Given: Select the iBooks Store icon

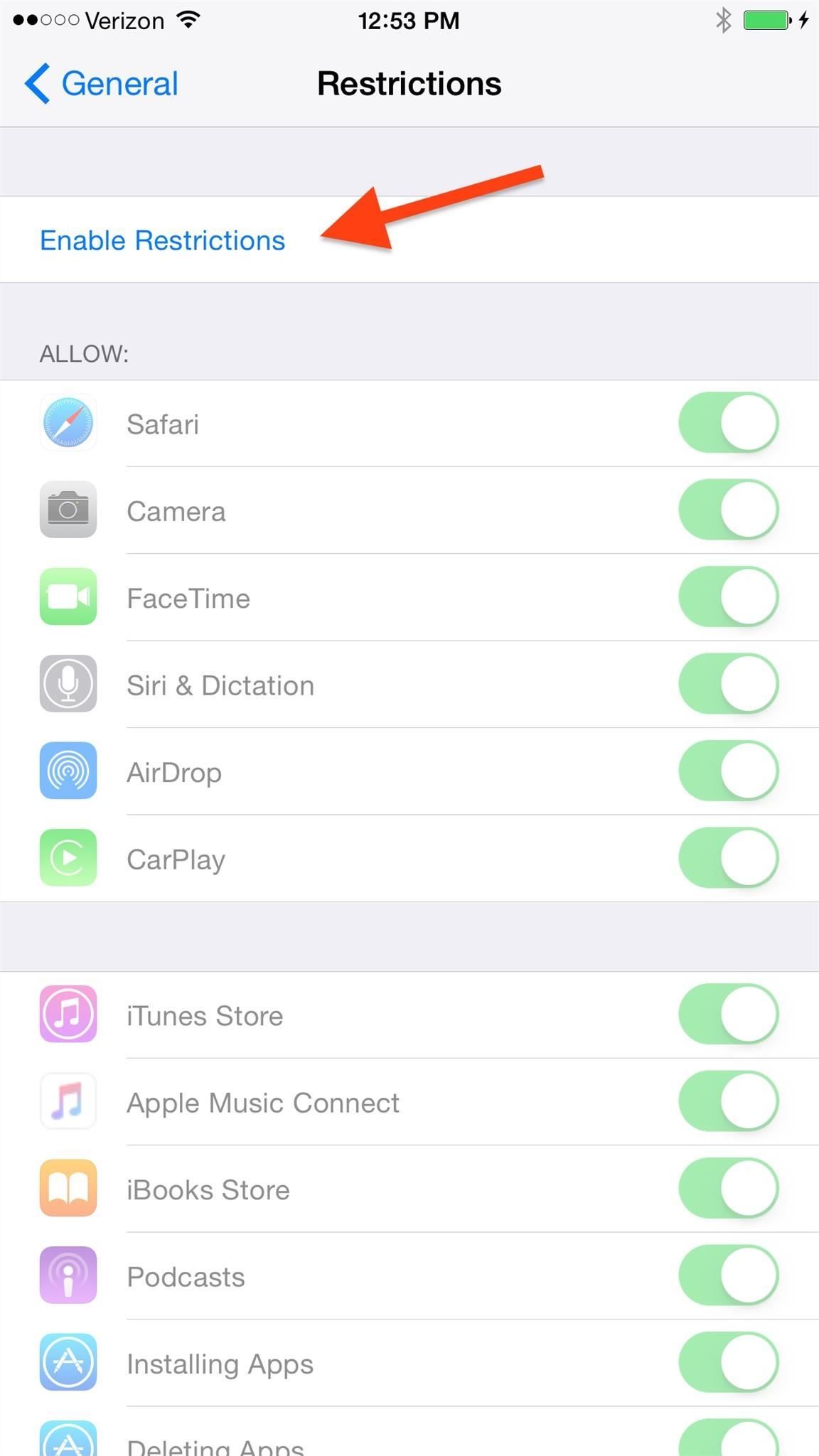Looking at the screenshot, I should [68, 1188].
